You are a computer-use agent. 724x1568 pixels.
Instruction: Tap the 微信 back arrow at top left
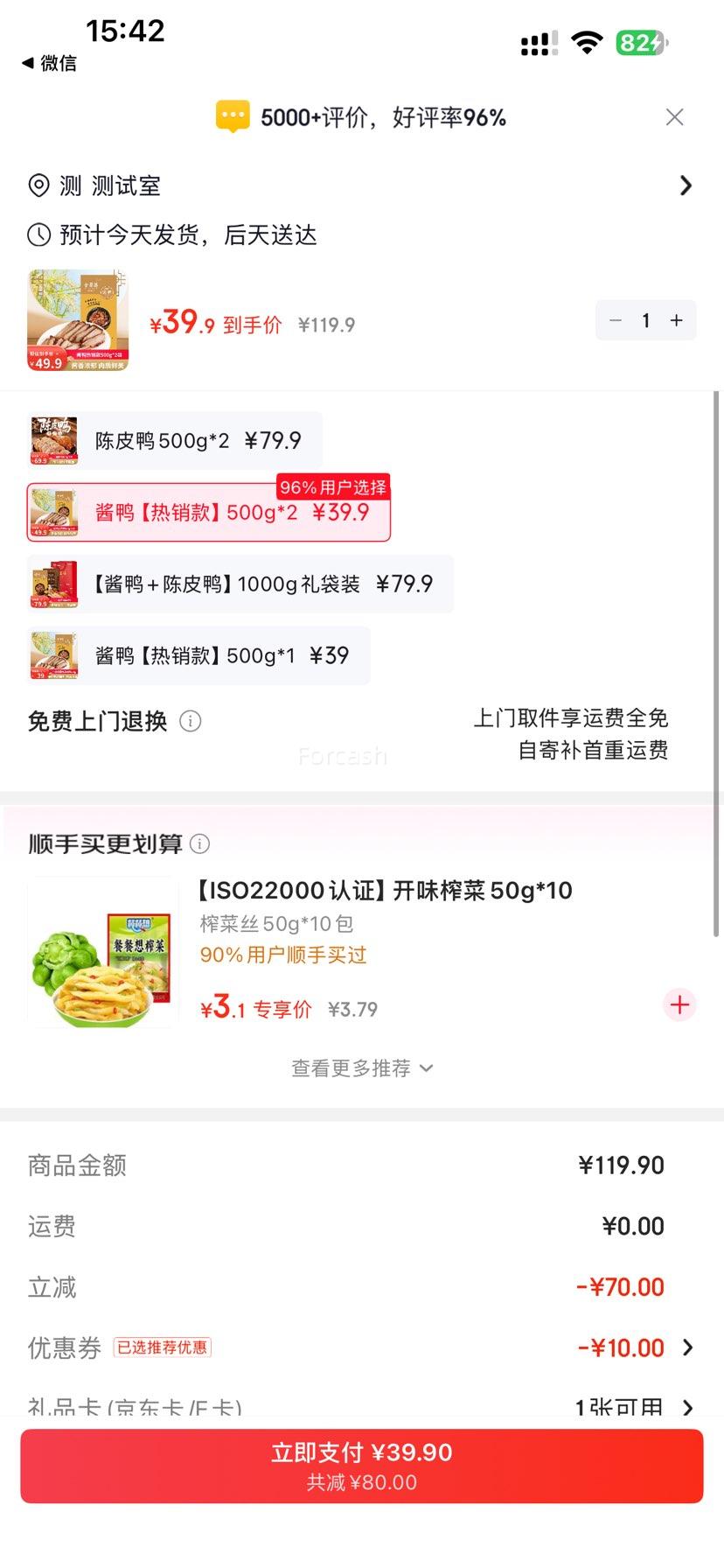pyautogui.click(x=29, y=63)
